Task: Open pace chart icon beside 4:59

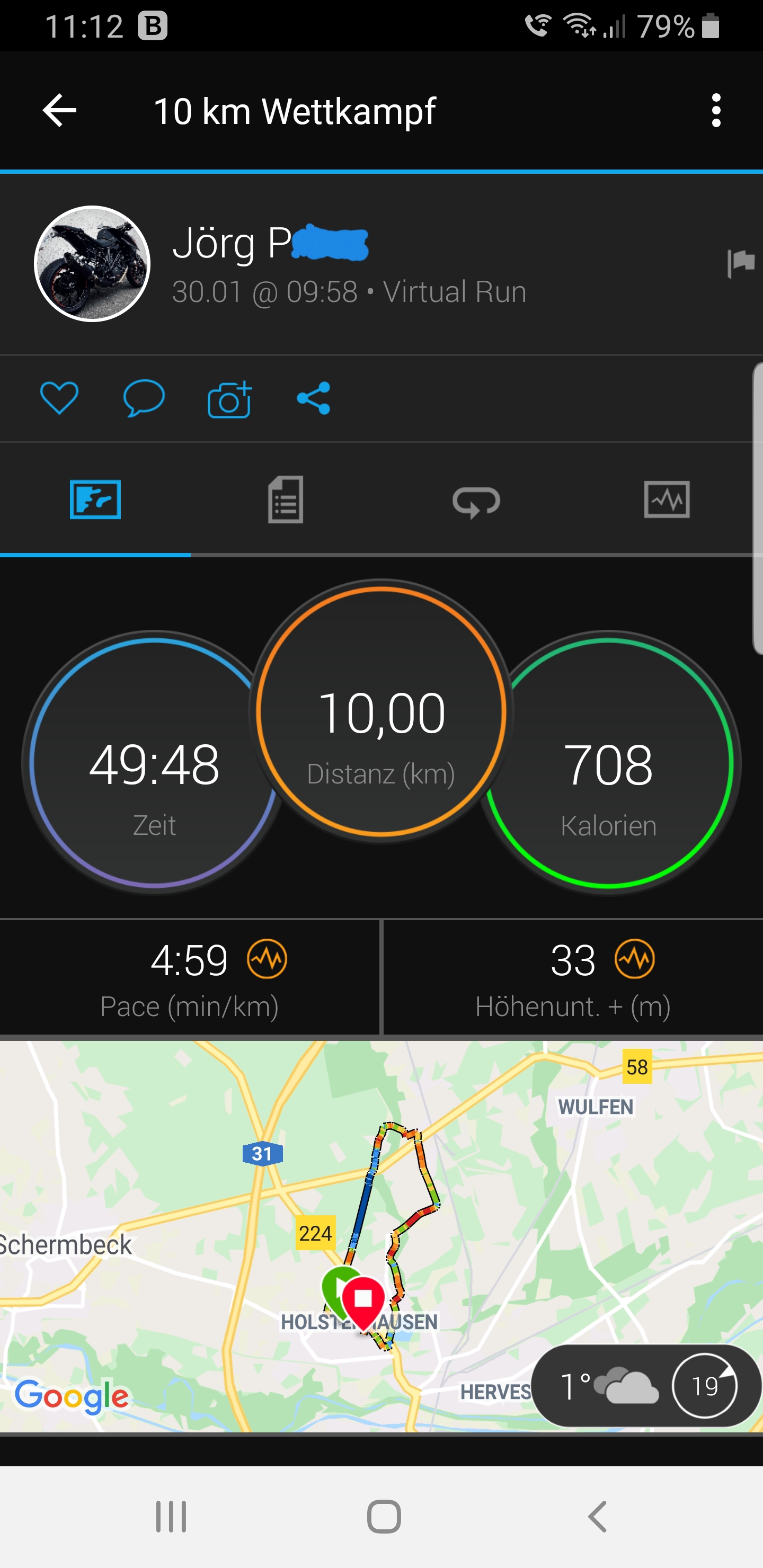Action: point(267,959)
